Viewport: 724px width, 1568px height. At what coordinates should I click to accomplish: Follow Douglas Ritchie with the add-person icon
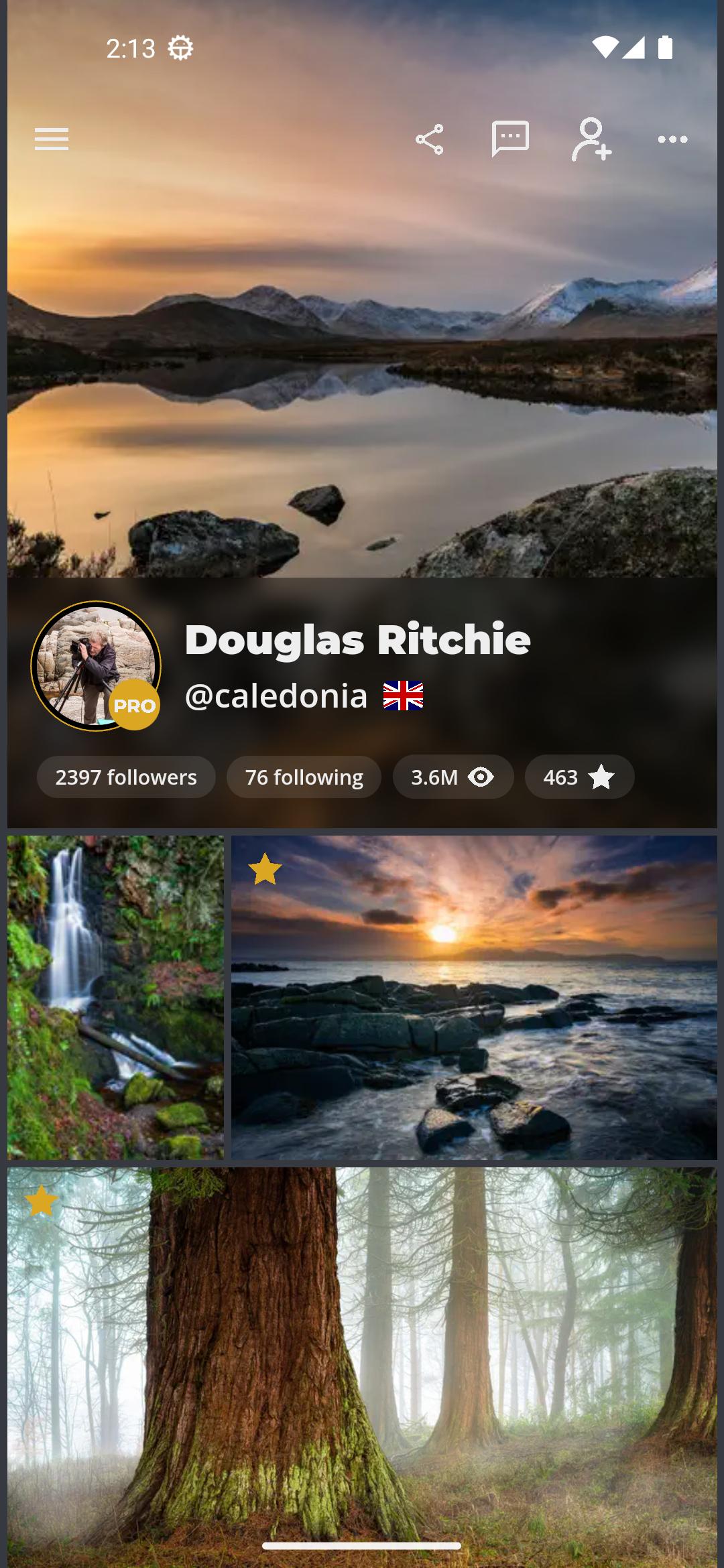pyautogui.click(x=591, y=139)
